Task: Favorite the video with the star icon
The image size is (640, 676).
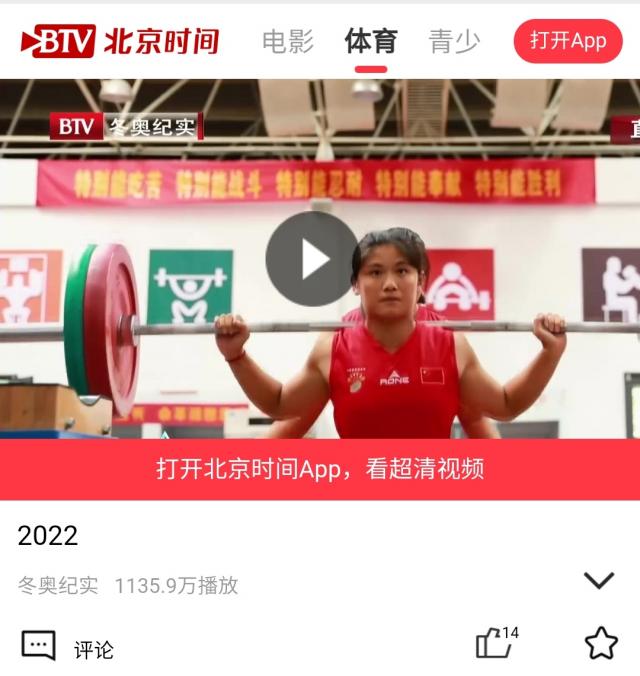Action: pos(600,643)
